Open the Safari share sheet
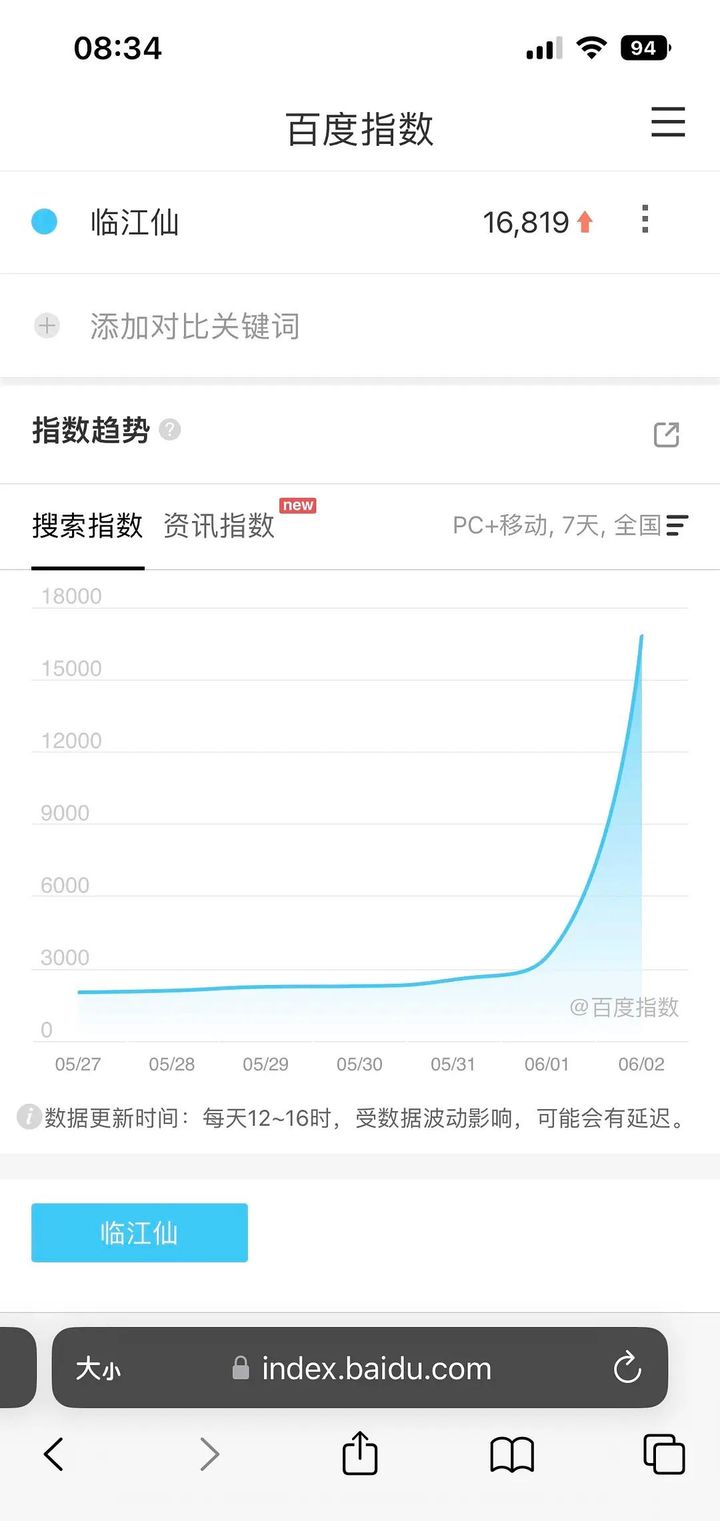This screenshot has height=1521, width=720. point(360,1453)
